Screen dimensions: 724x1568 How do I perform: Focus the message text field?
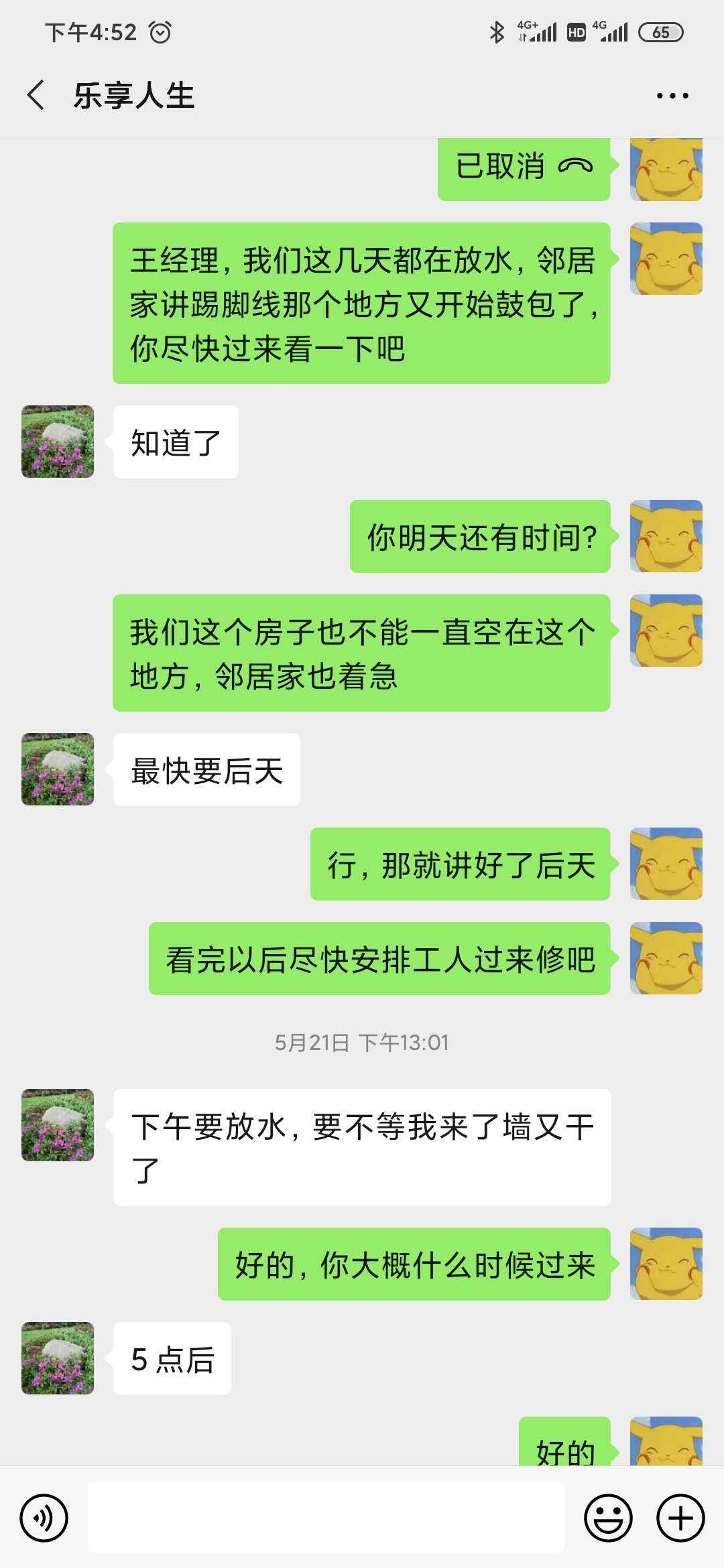326,1518
